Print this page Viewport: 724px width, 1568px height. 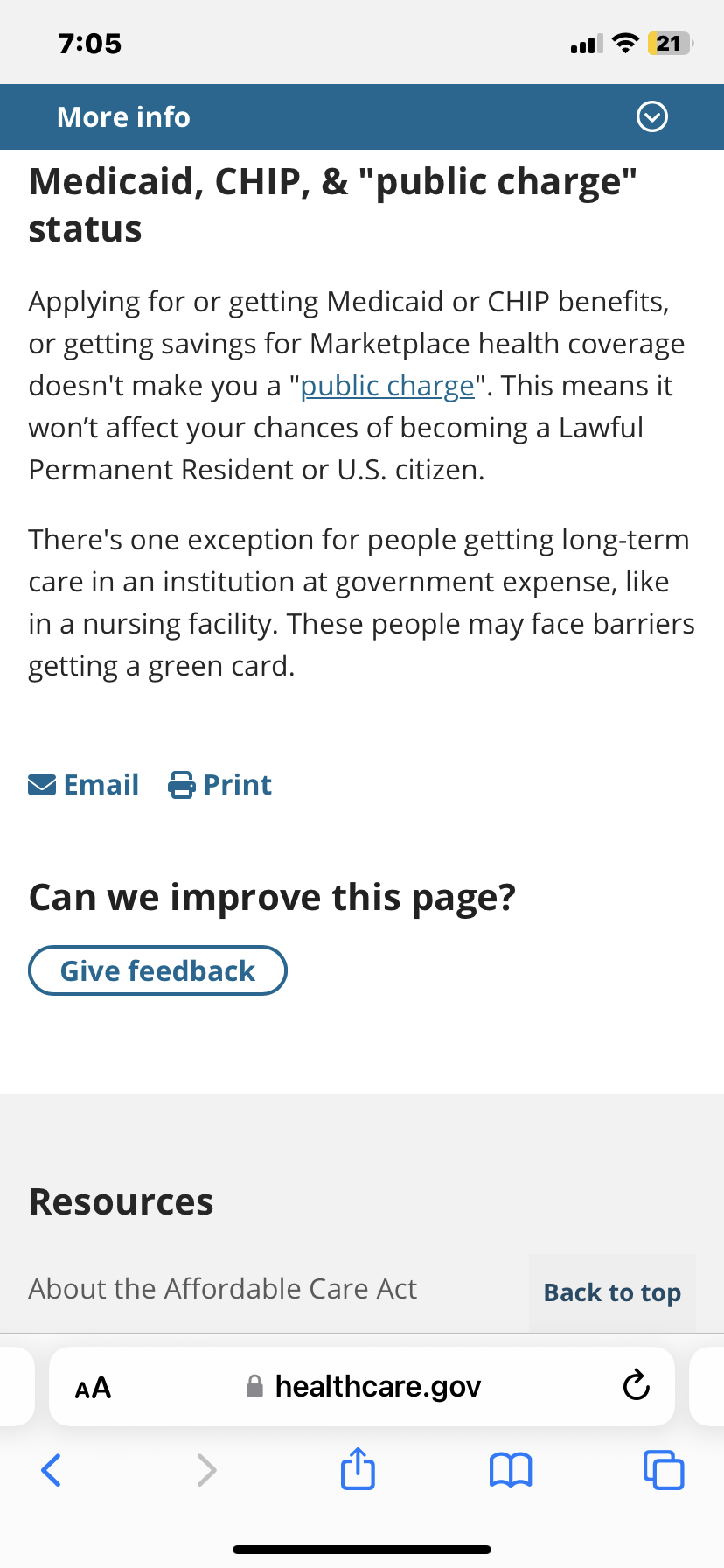click(x=220, y=785)
